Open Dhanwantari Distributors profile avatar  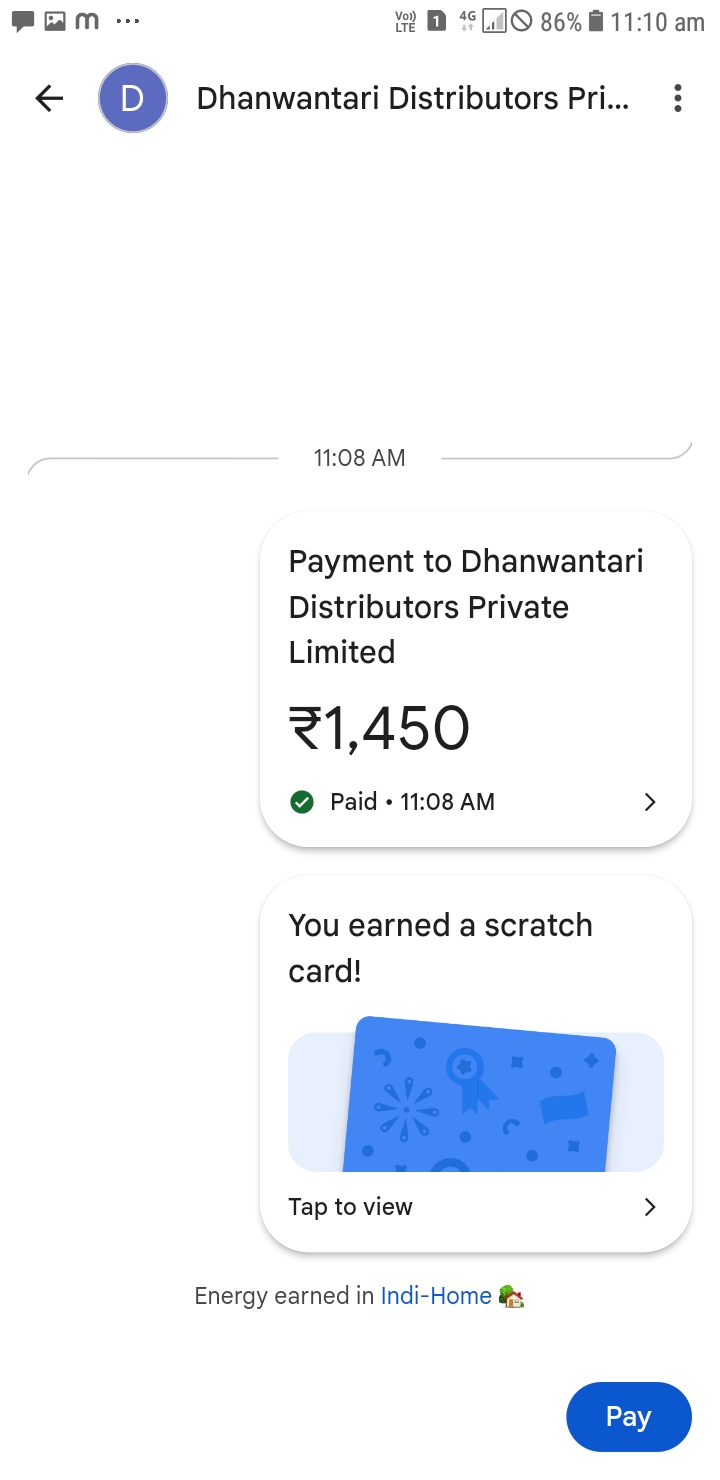[x=132, y=98]
